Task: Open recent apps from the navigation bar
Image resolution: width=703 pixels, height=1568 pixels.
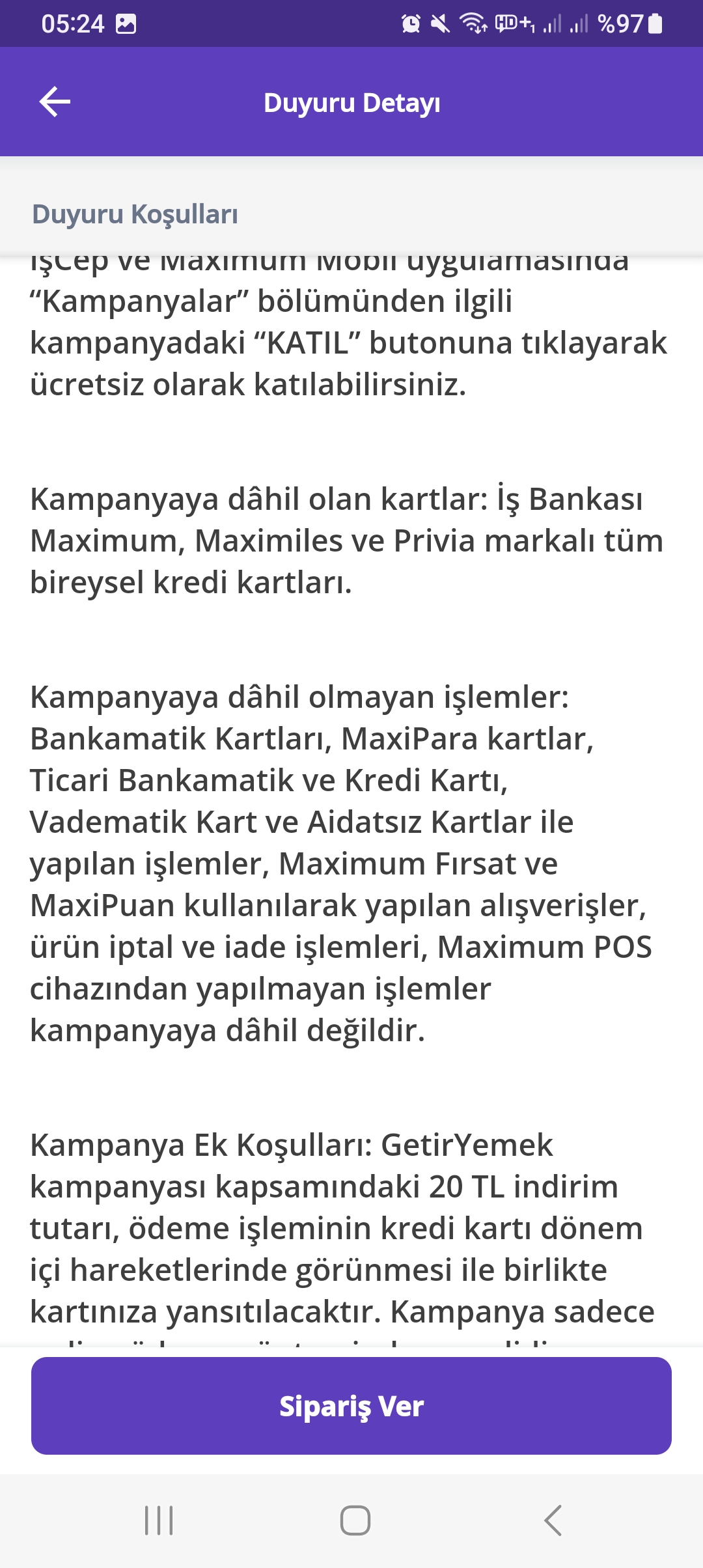Action: coord(159,1520)
